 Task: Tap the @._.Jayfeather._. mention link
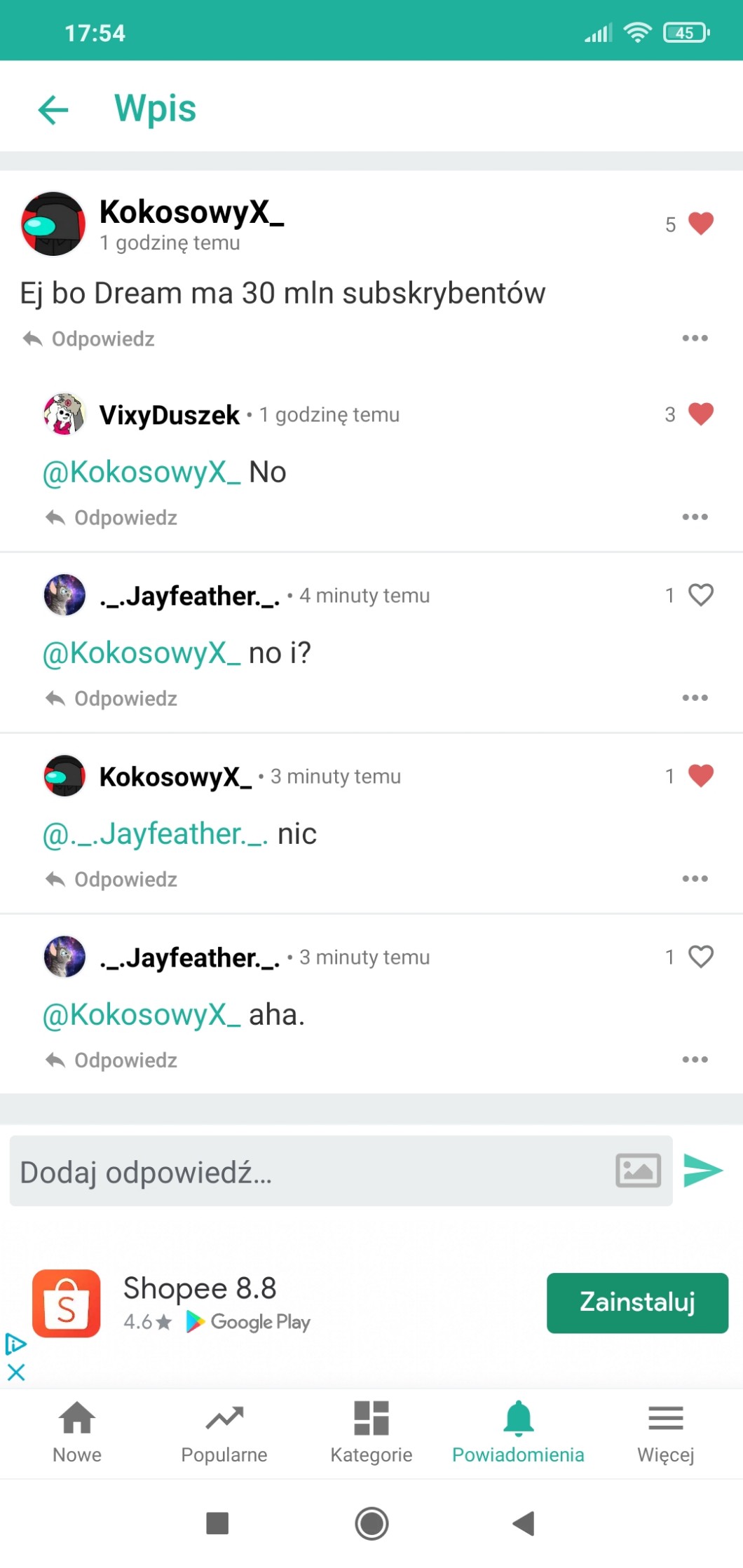[x=155, y=834]
